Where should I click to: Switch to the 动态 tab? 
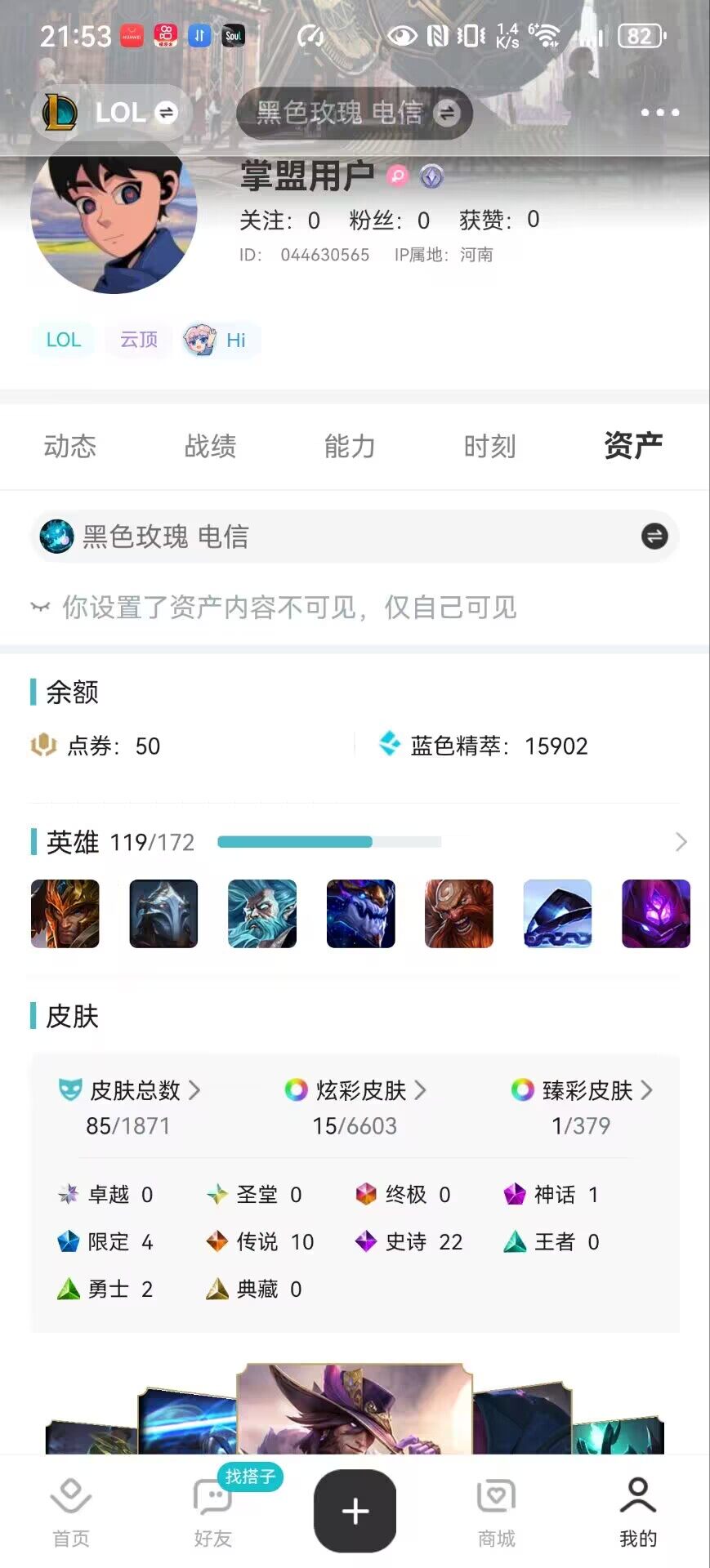tap(70, 447)
